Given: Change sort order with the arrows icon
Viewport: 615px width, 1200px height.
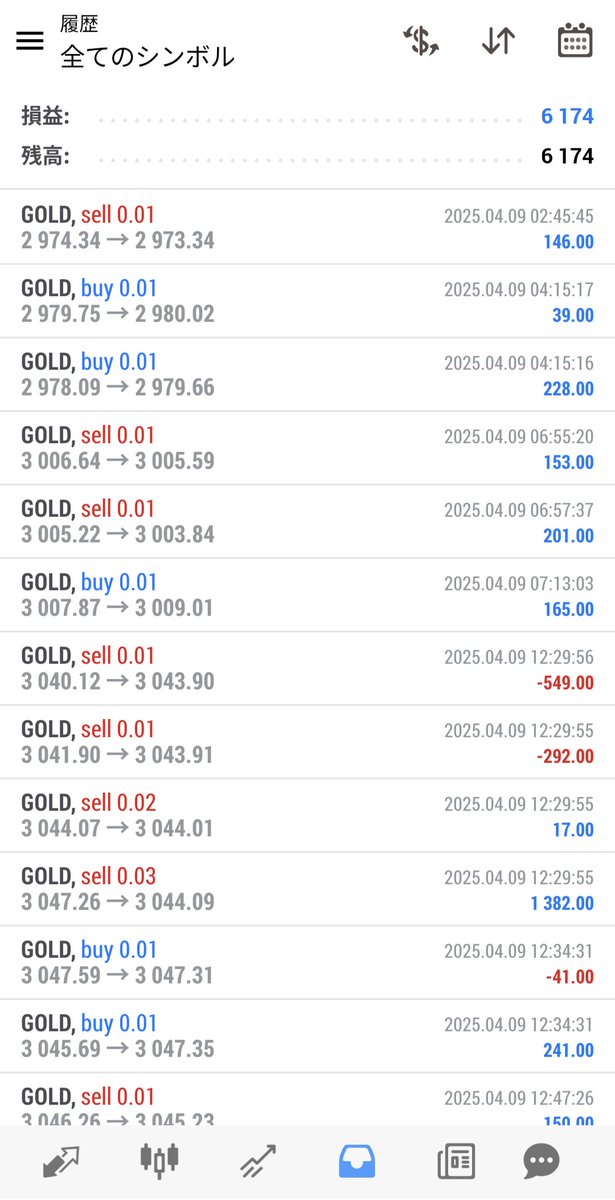Looking at the screenshot, I should coord(498,41).
